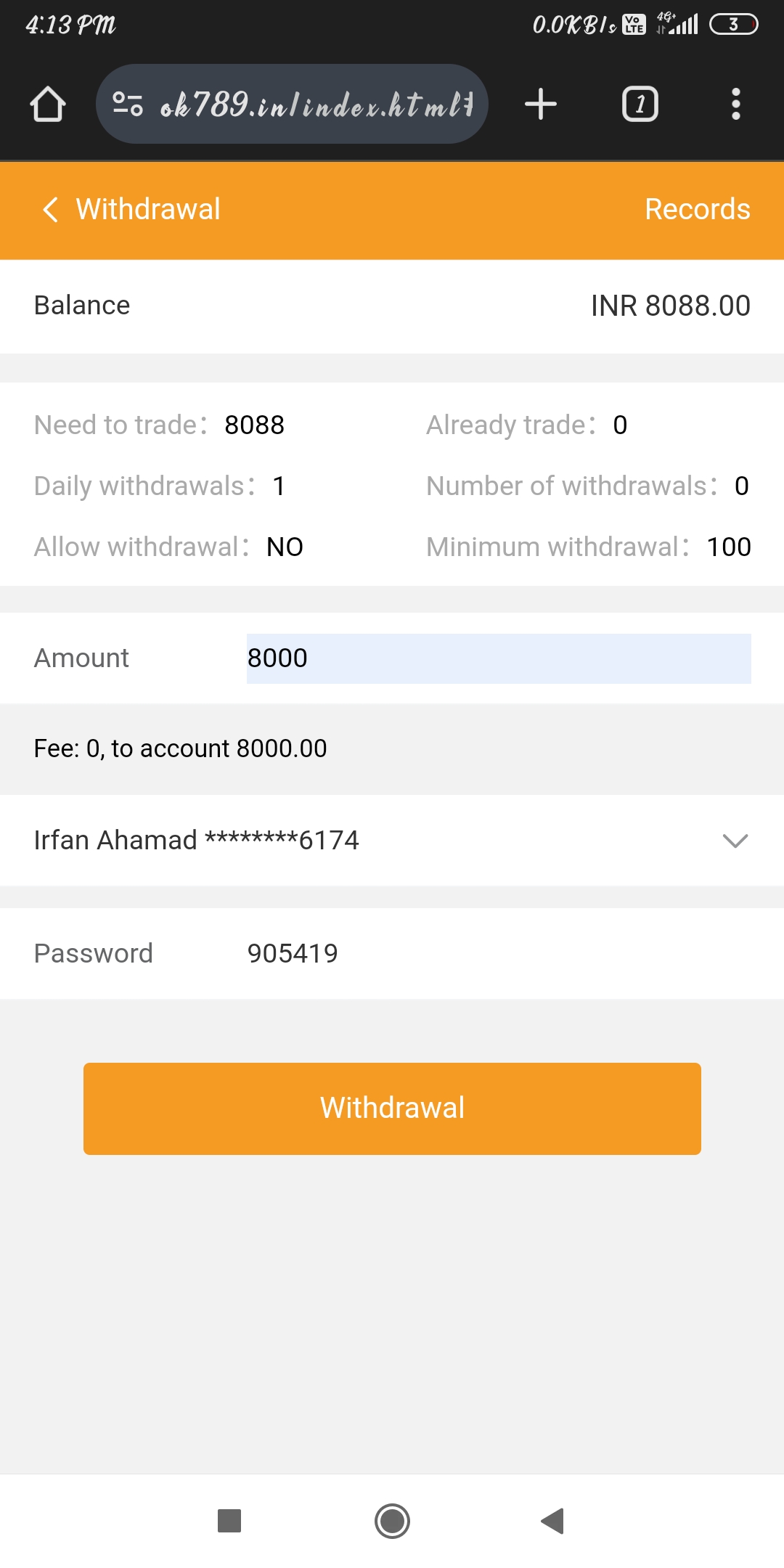Tap the system home button
The height and width of the screenshot is (1568, 784).
pos(392,1521)
